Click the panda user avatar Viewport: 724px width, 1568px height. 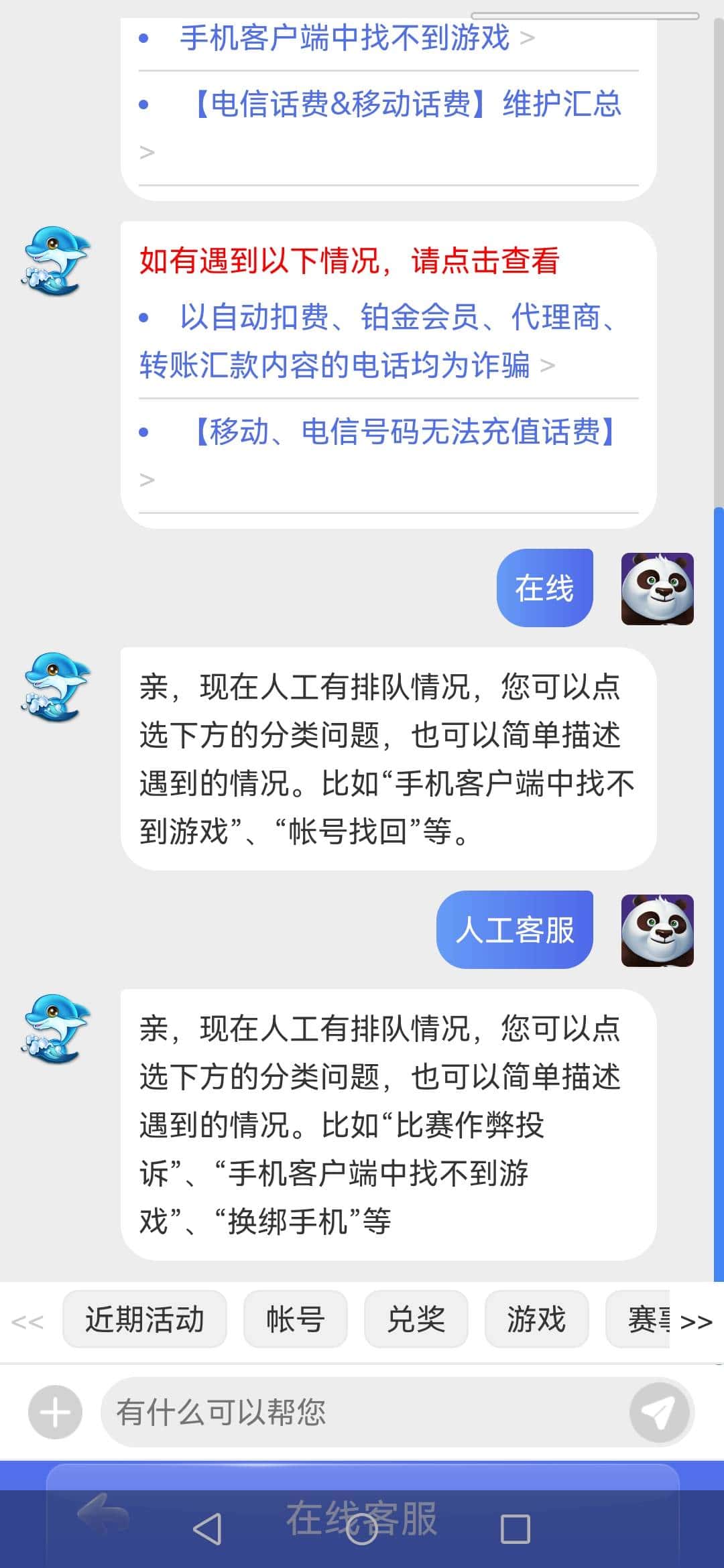point(656,588)
